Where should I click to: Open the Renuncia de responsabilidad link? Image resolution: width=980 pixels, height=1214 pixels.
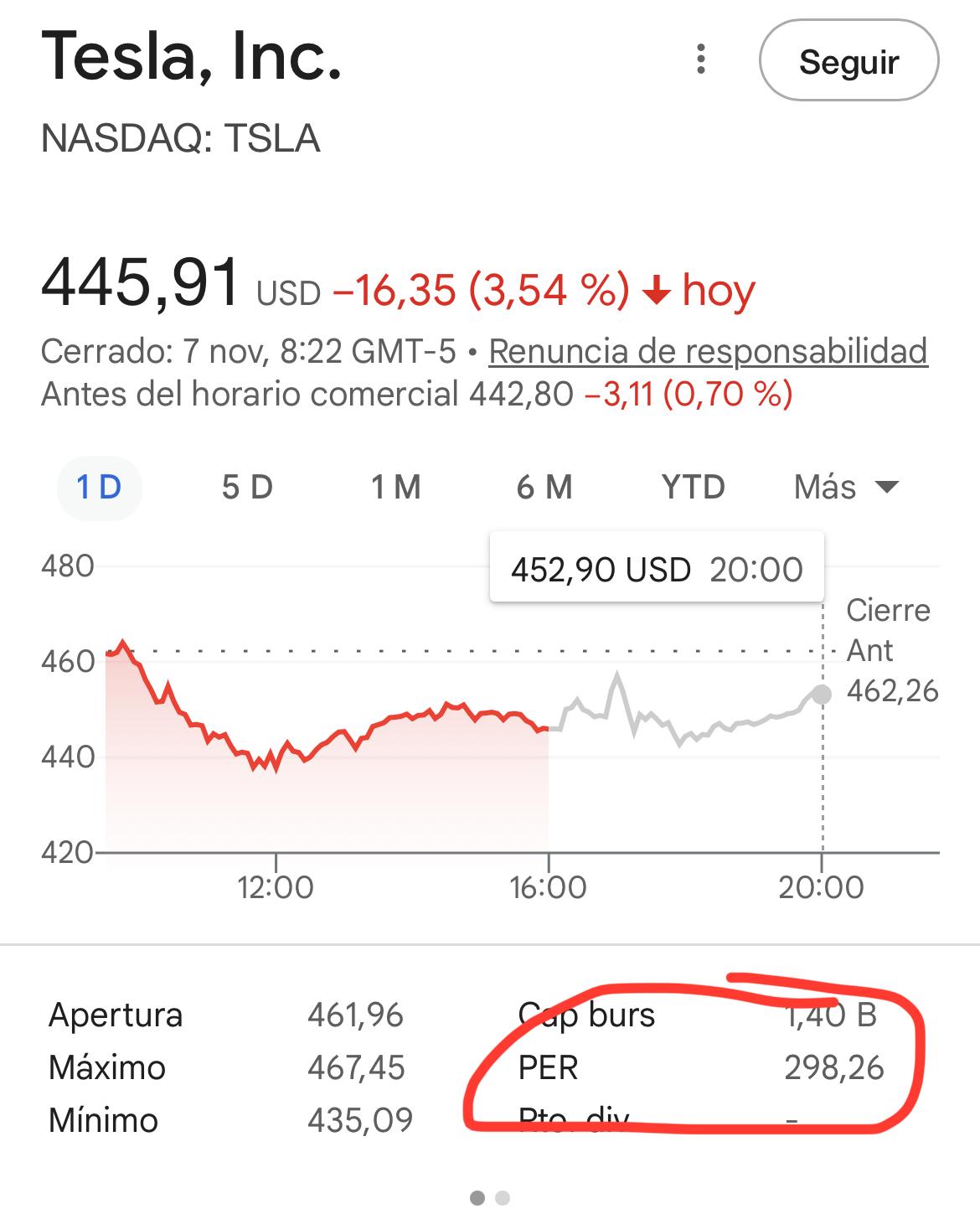708,351
